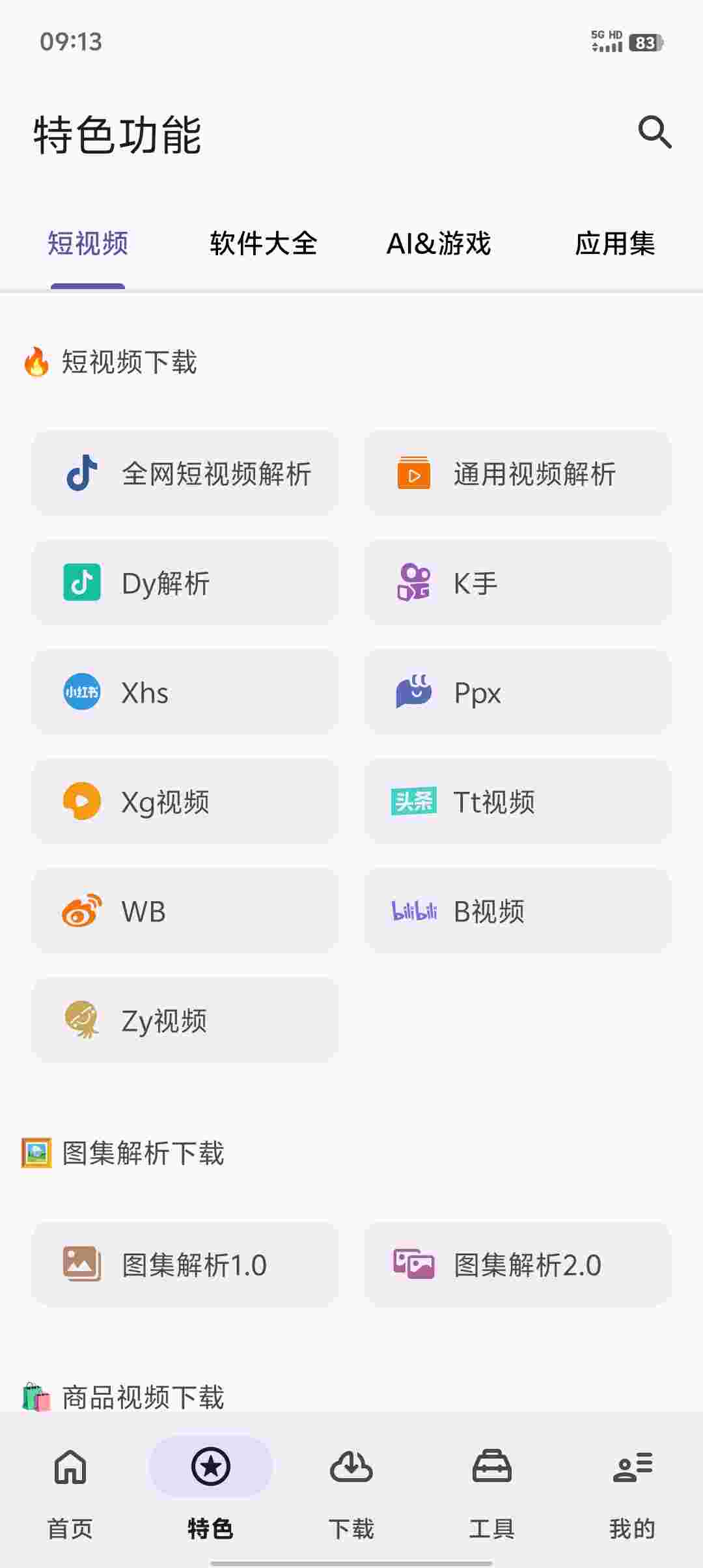Open B视频 parser
703x1568 pixels.
517,911
